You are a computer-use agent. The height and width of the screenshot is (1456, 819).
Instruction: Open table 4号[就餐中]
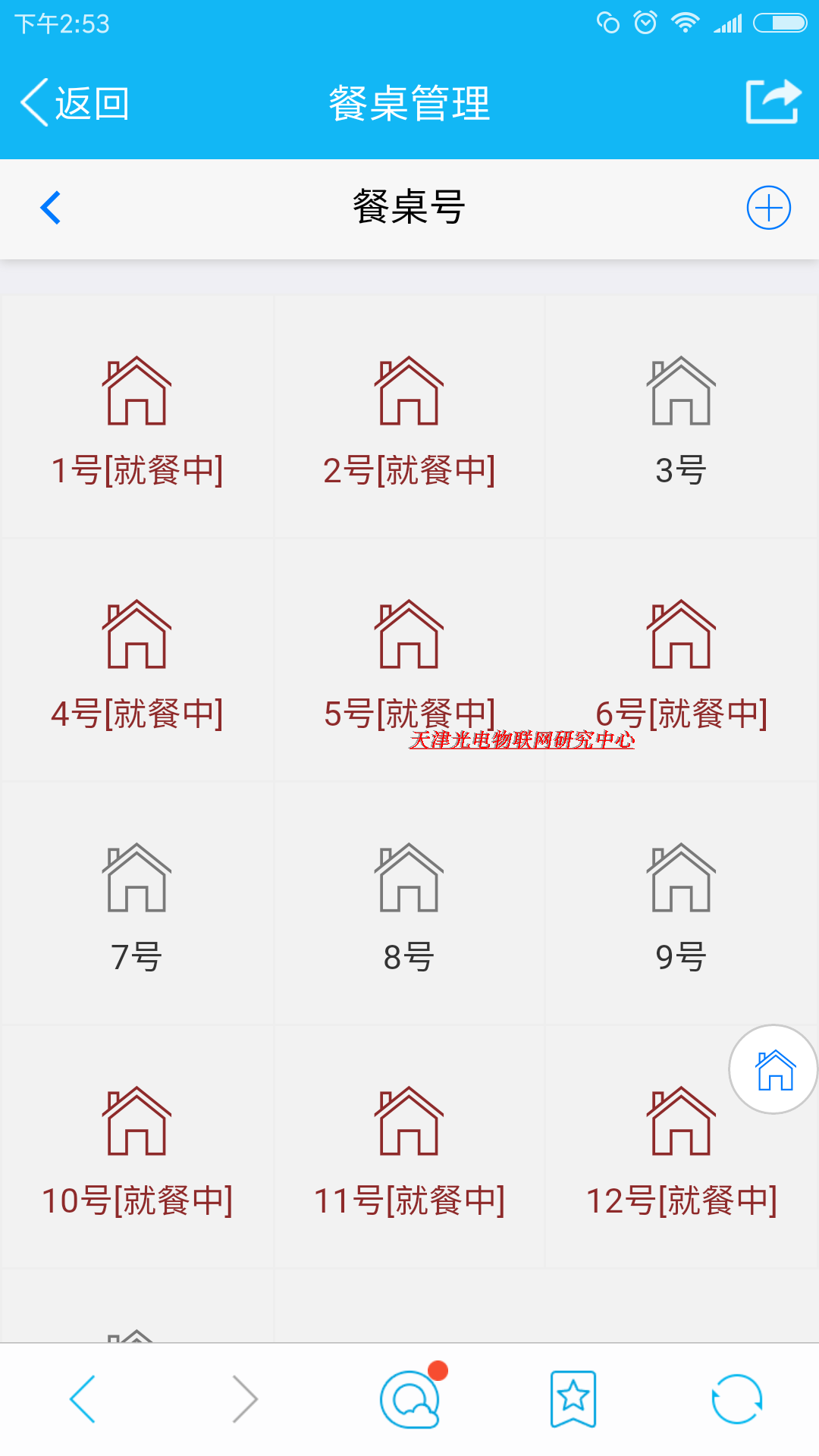pos(137,661)
